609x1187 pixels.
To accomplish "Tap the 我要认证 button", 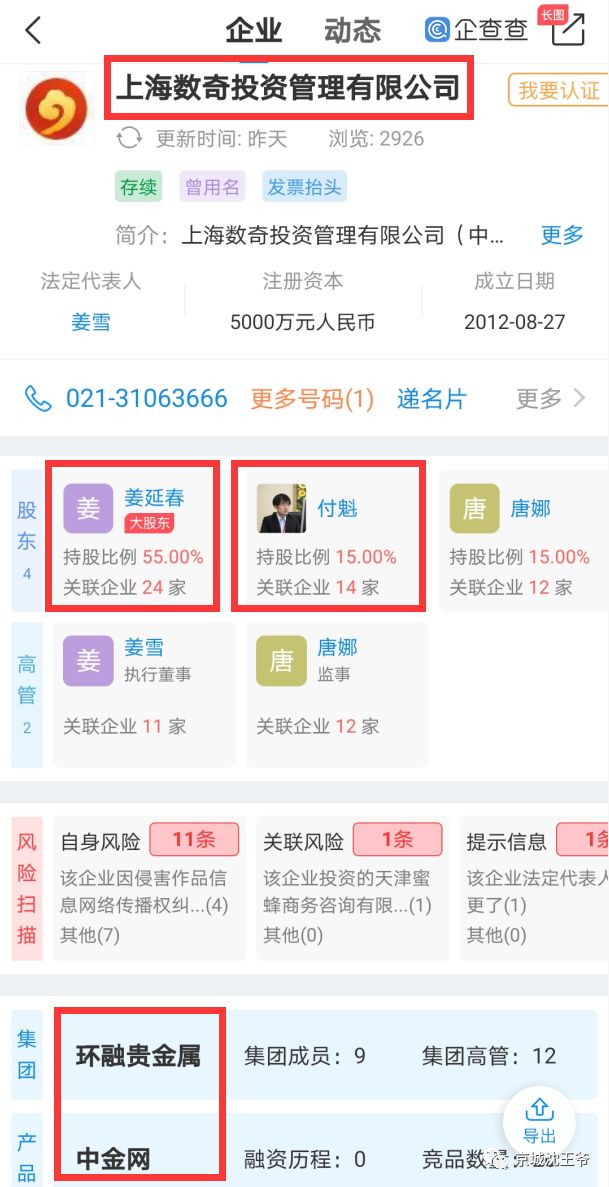I will pos(558,90).
